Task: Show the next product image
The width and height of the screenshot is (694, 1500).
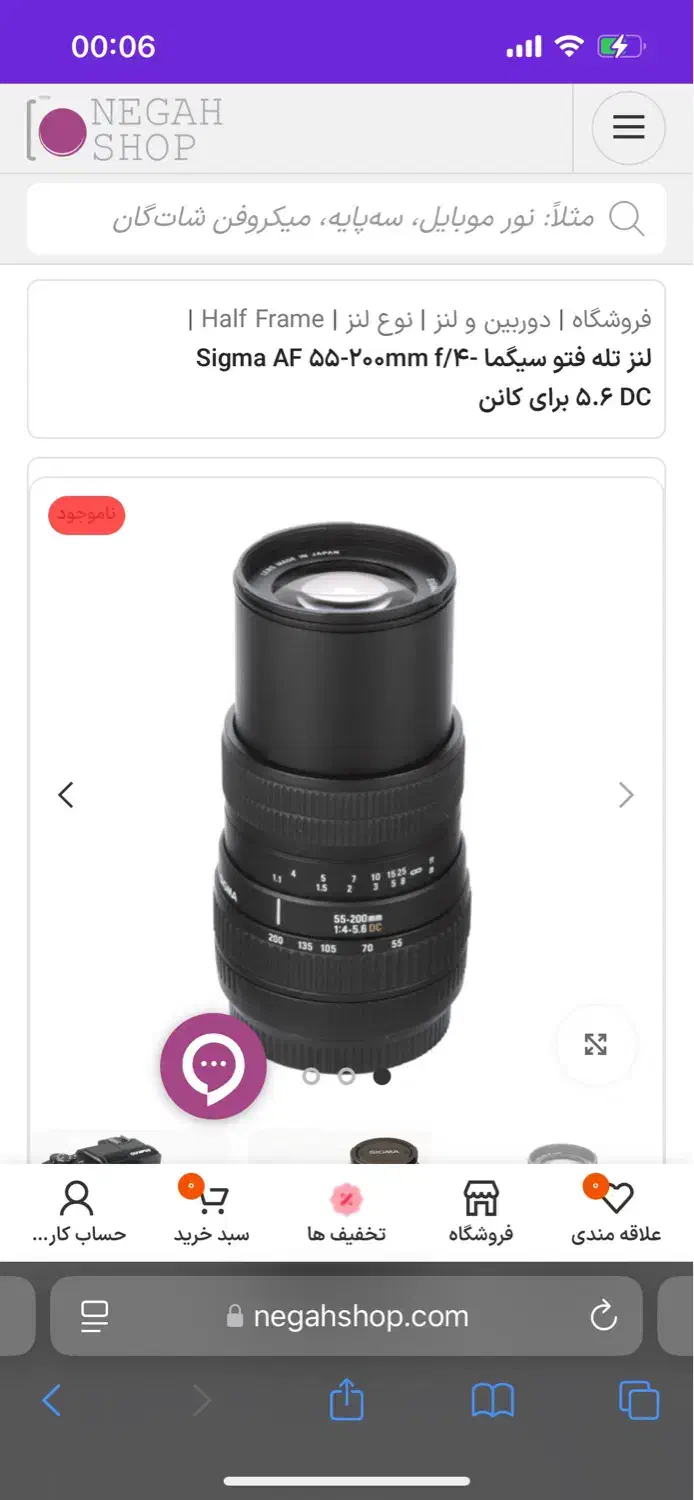Action: coord(626,795)
